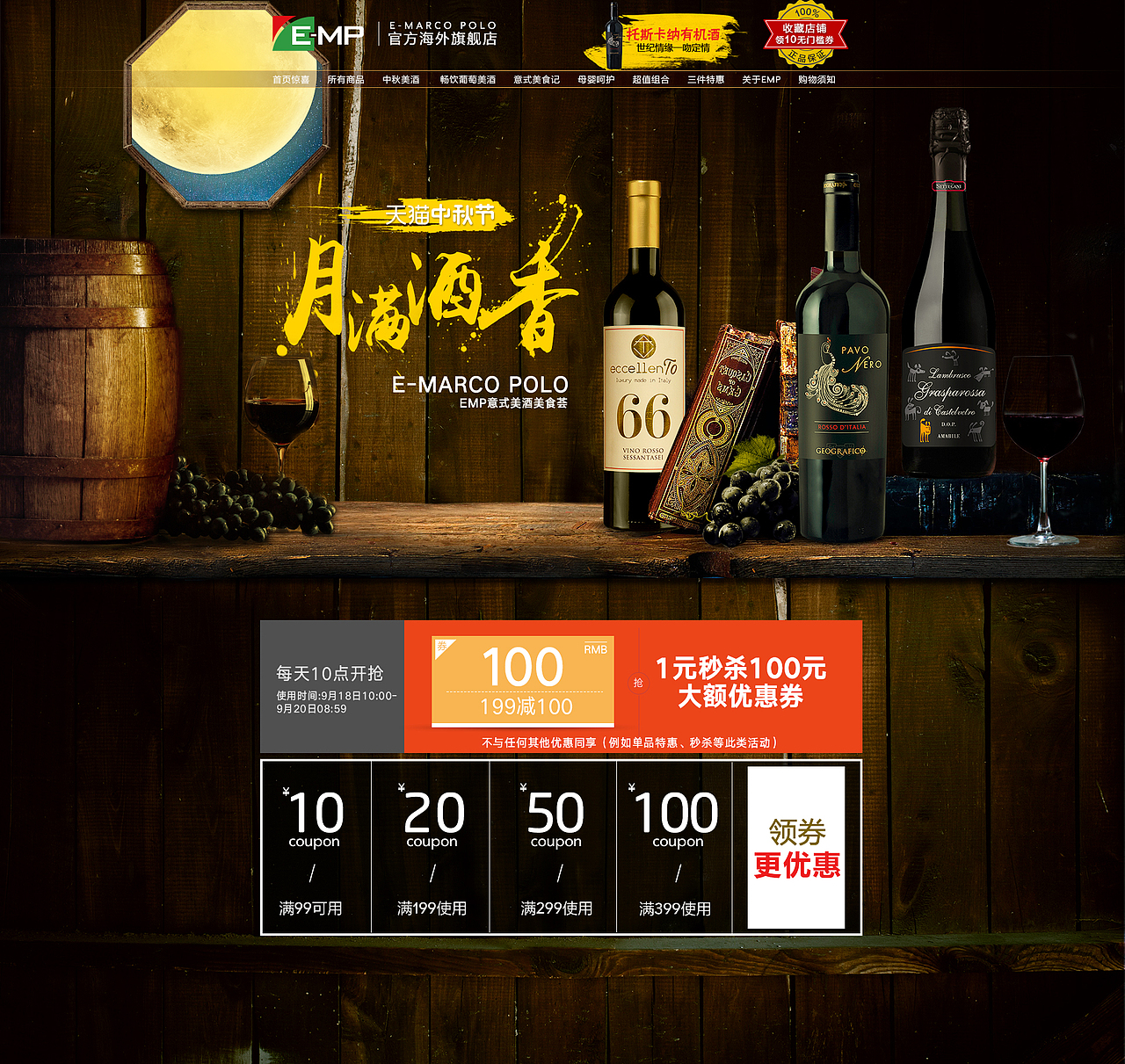The height and width of the screenshot is (1064, 1125).
Task: Open the 关于EMP page
Action: [761, 80]
